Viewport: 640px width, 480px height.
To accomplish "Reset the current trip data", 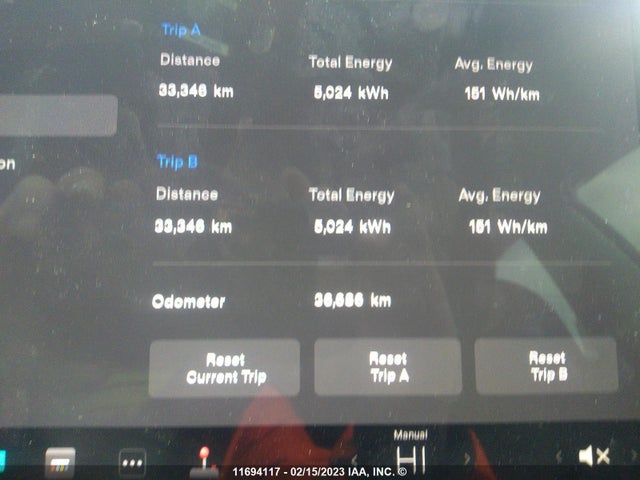I will pyautogui.click(x=224, y=367).
